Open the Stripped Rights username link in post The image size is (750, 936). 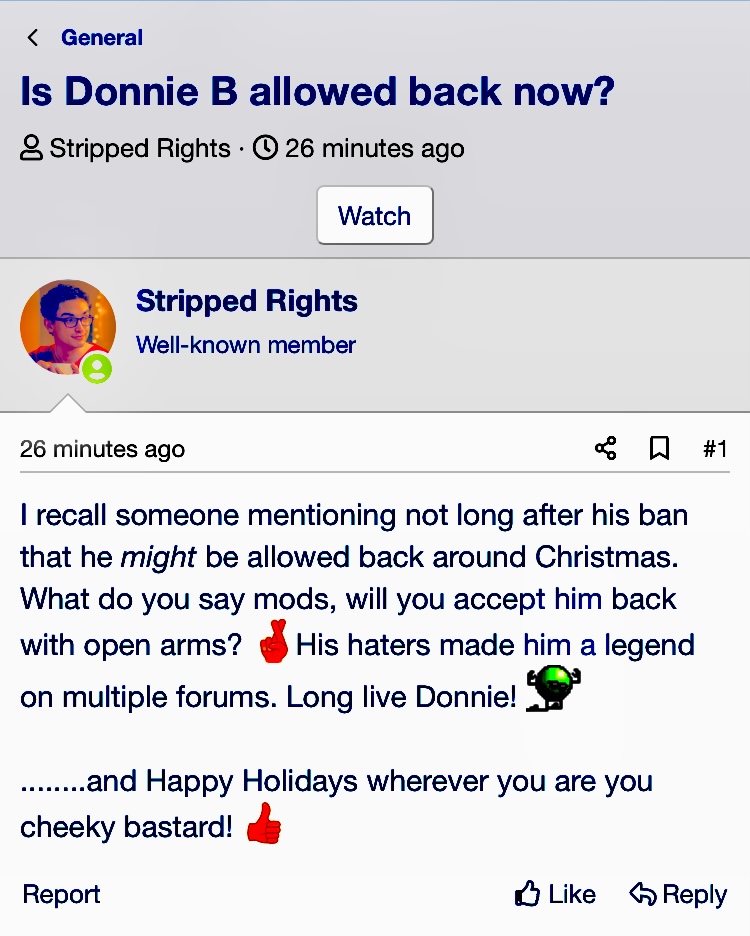pos(246,301)
